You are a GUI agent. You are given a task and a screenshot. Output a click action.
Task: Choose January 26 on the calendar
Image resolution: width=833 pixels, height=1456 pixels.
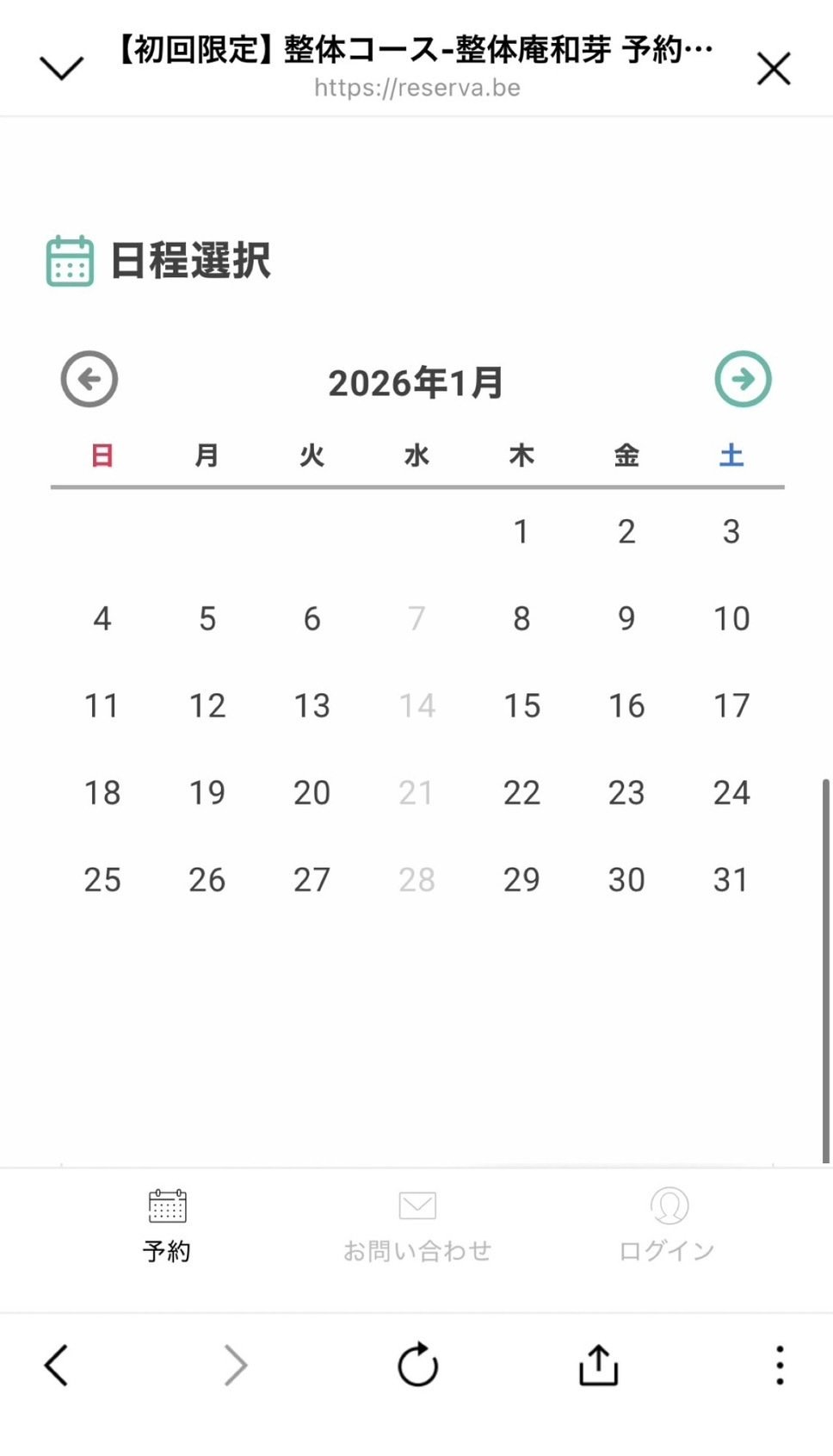point(207,880)
